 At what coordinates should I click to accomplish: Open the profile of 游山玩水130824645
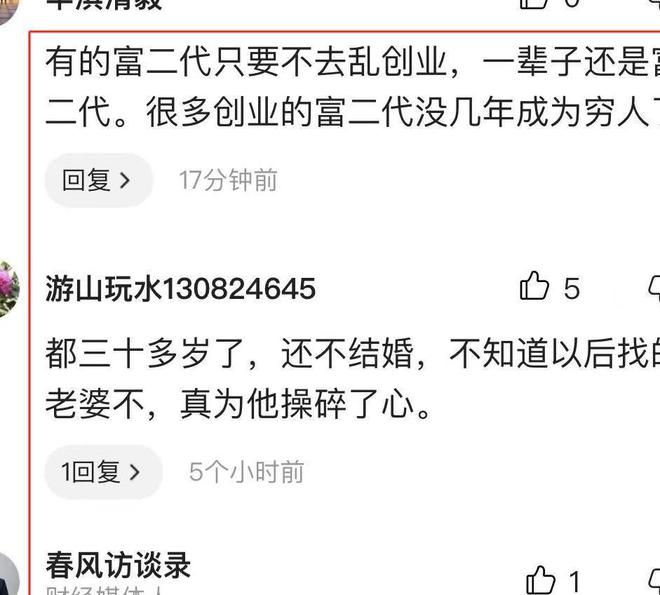tap(180, 289)
